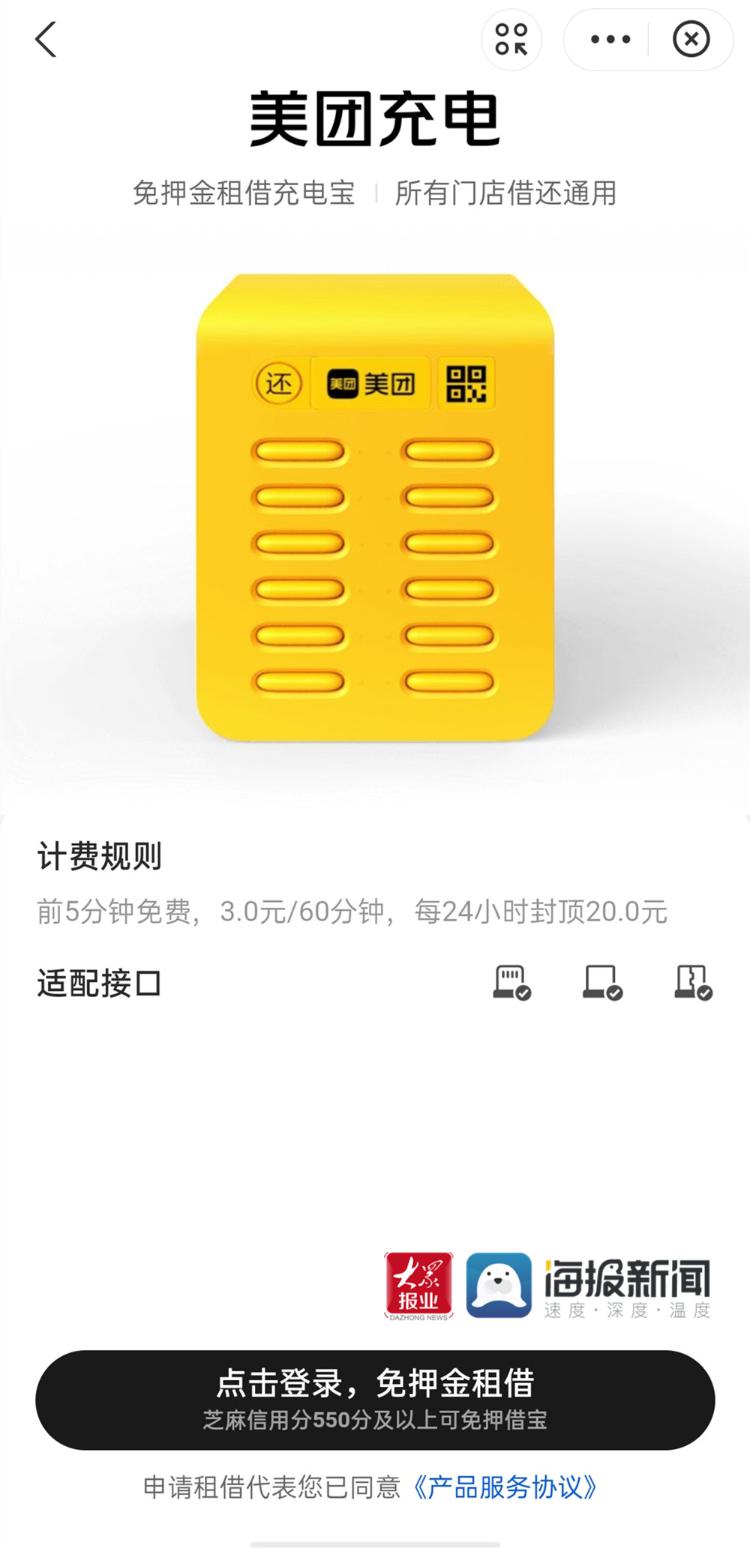Tap 点击登录，免押金租借 button
The height and width of the screenshot is (1548, 750).
375,1400
